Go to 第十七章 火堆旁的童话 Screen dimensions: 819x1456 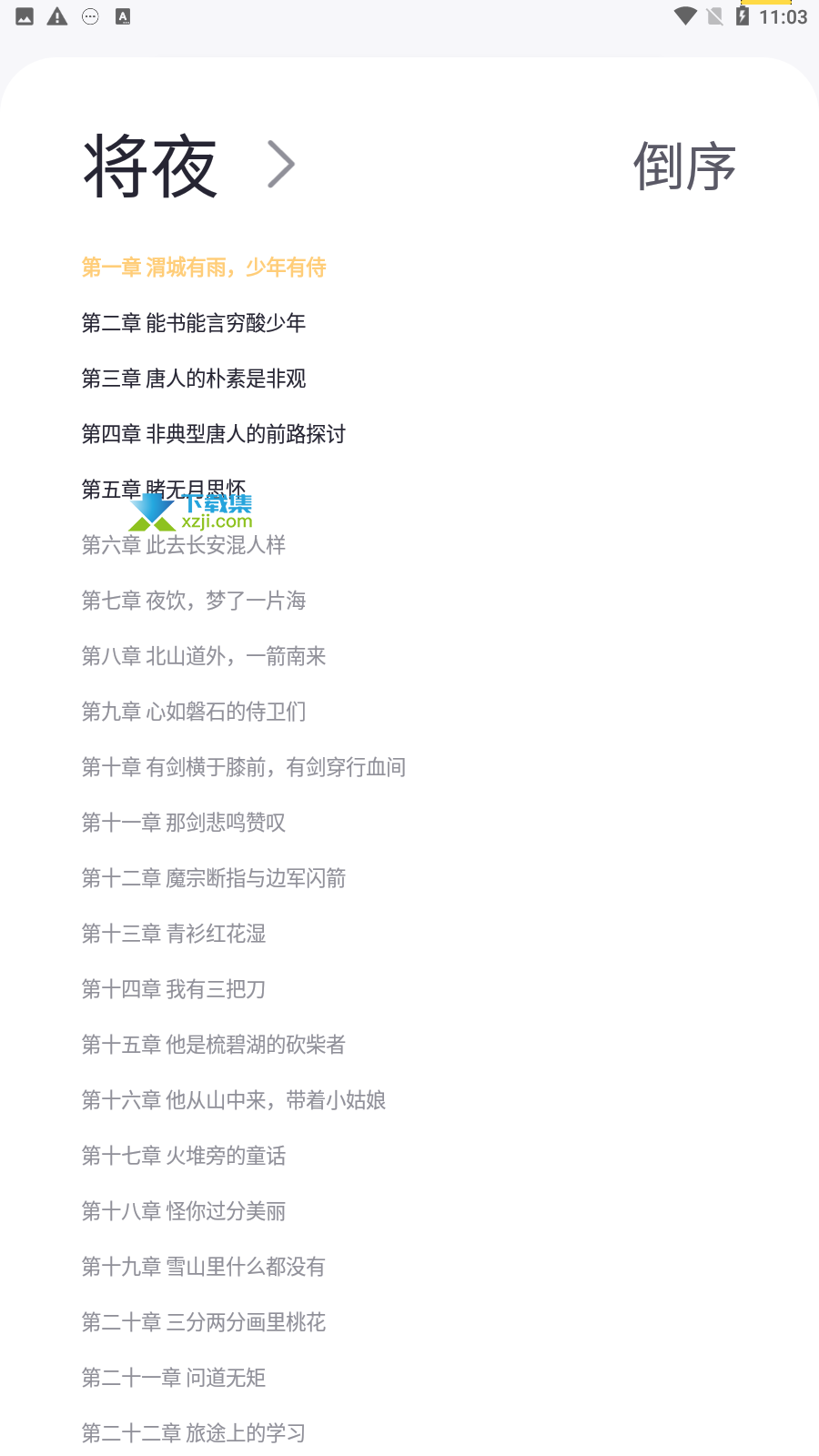184,1156
